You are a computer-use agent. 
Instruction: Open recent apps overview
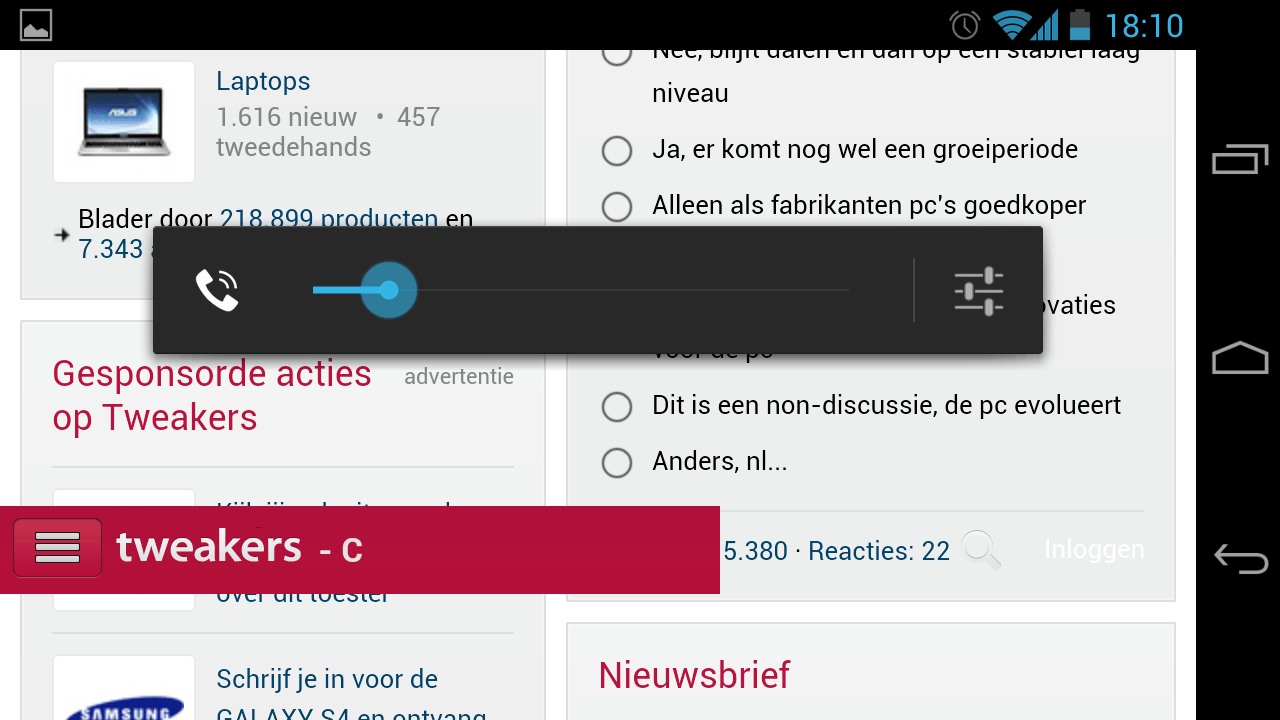(1240, 159)
